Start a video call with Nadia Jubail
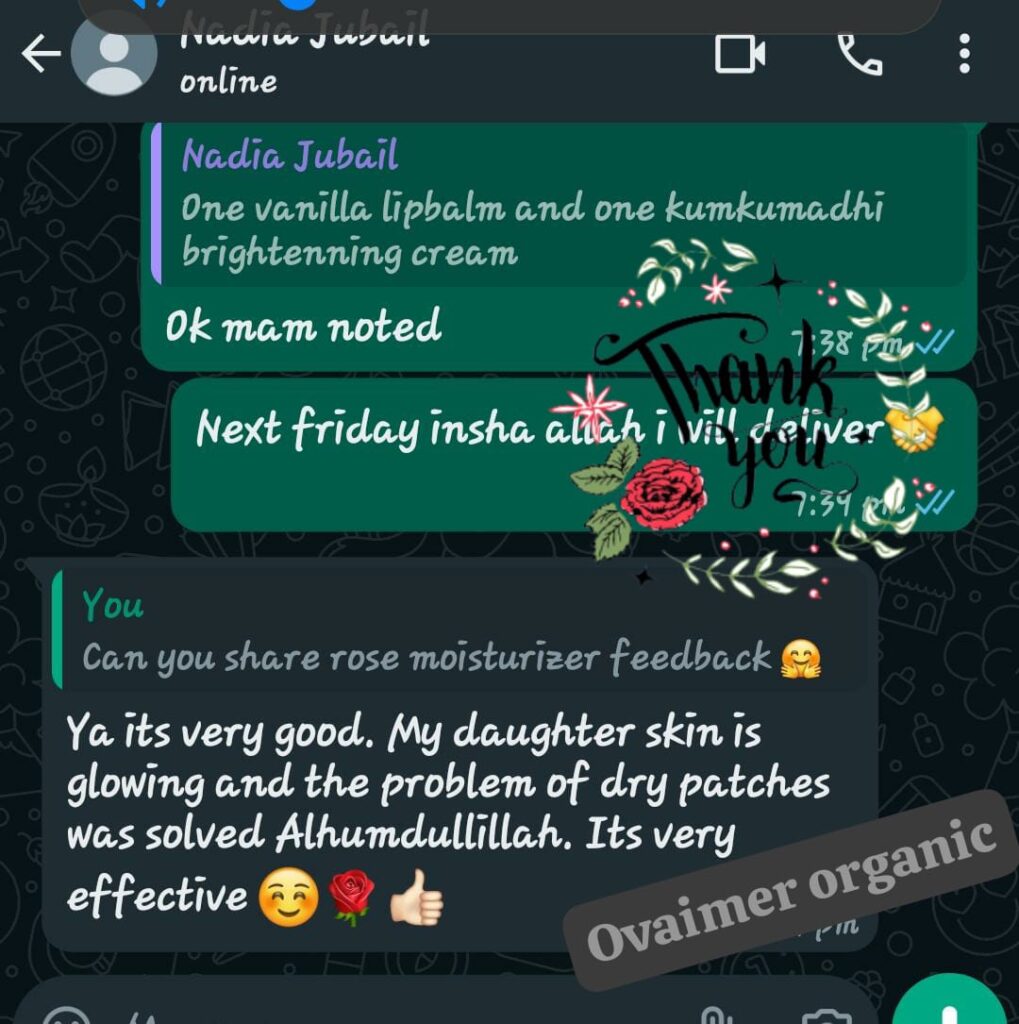 pos(741,54)
